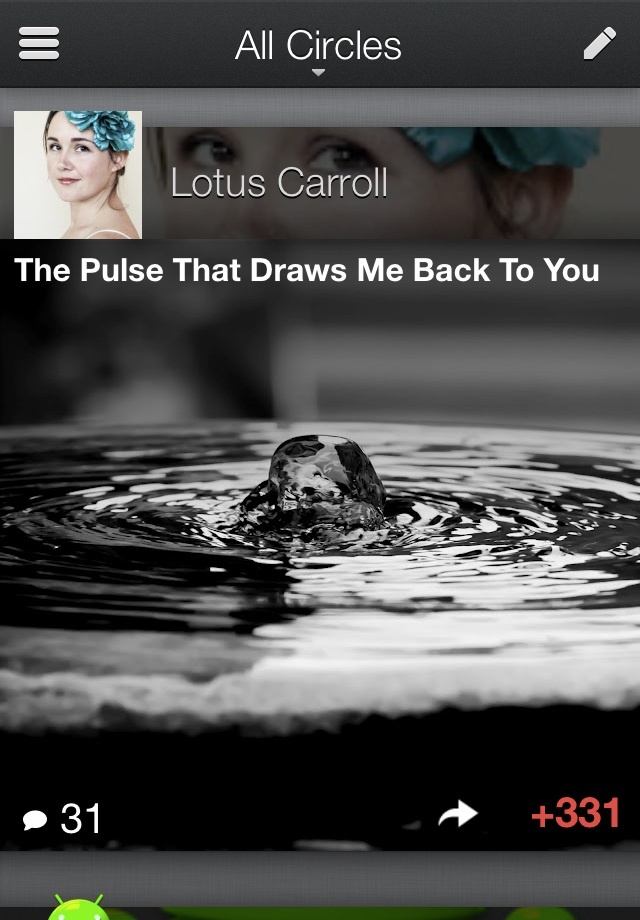640x920 pixels.
Task: Open the hamburger navigation menu
Action: coord(39,43)
